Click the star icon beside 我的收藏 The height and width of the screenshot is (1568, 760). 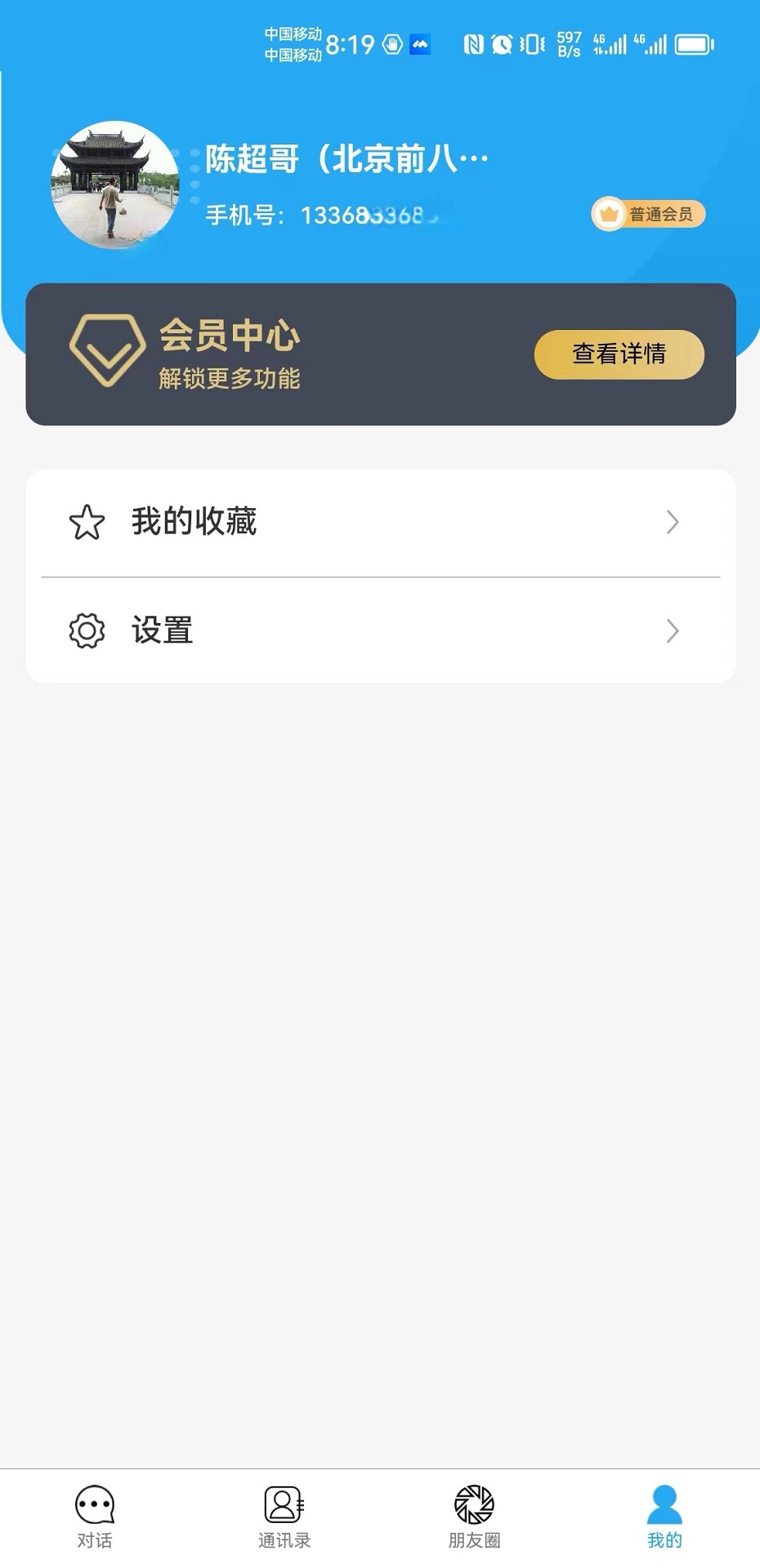[87, 522]
